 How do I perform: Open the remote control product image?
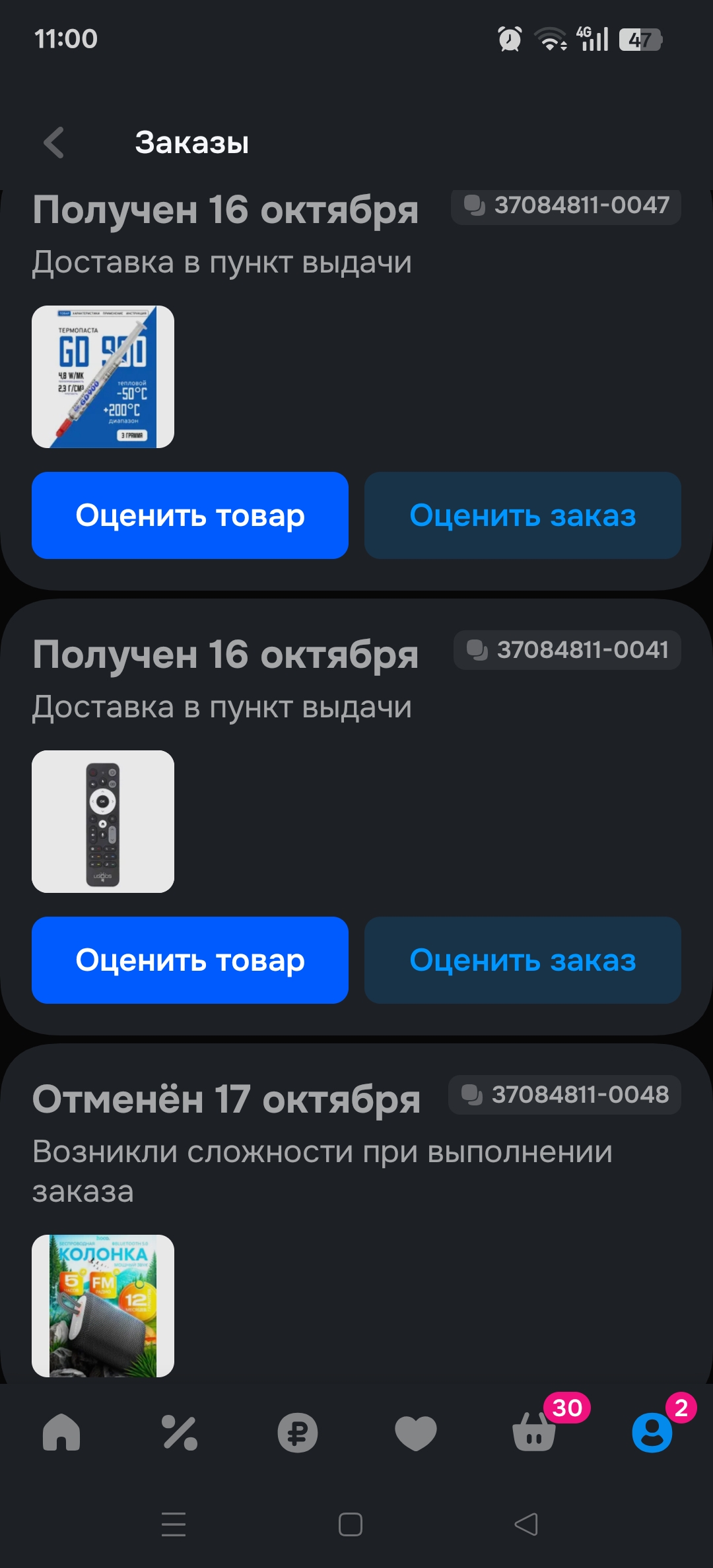(x=103, y=822)
